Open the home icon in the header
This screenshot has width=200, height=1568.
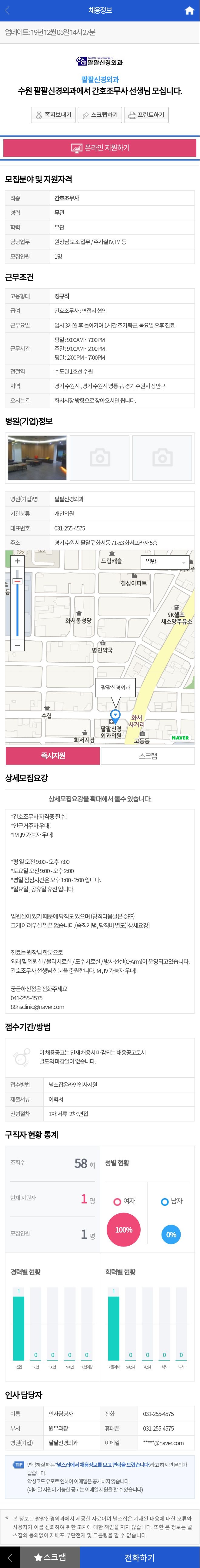tap(188, 10)
